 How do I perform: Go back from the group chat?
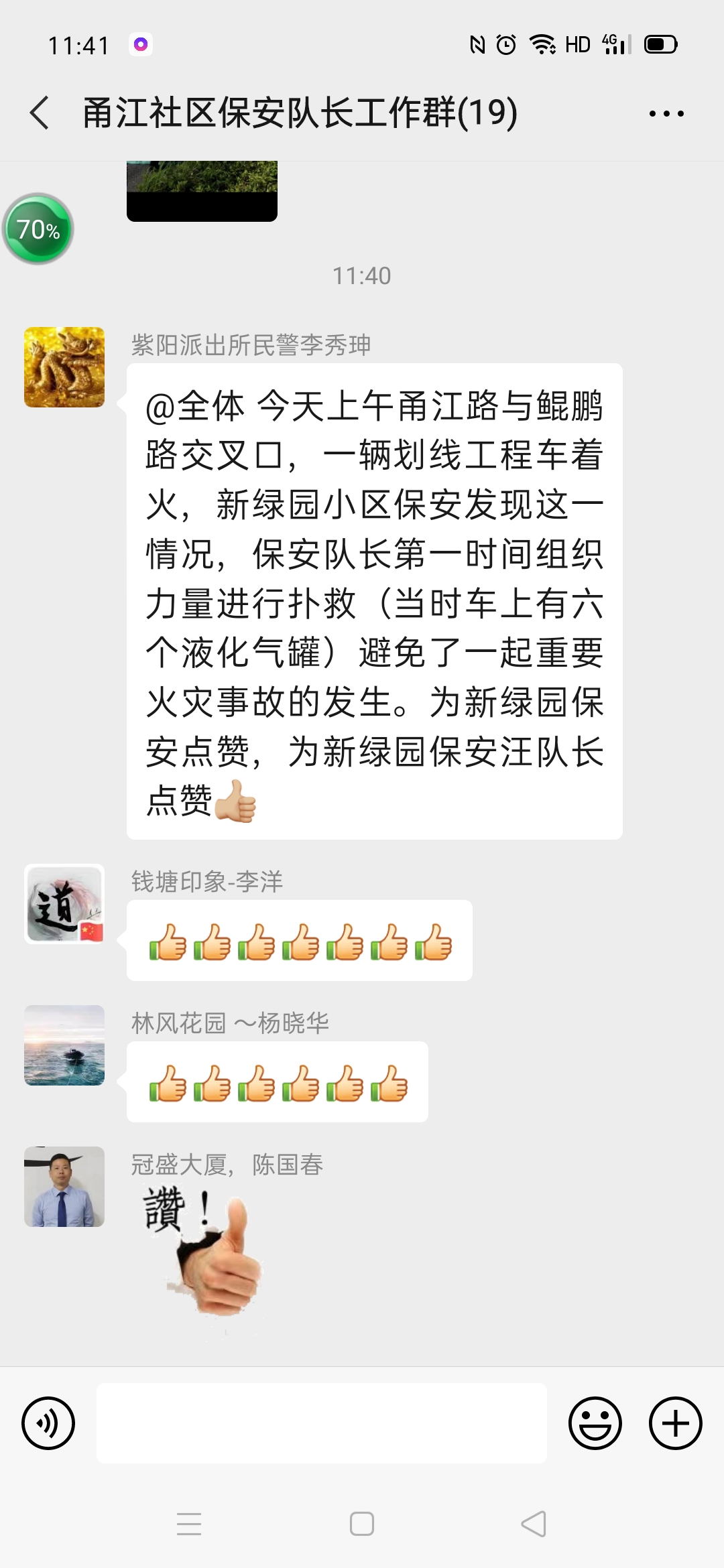tap(40, 113)
